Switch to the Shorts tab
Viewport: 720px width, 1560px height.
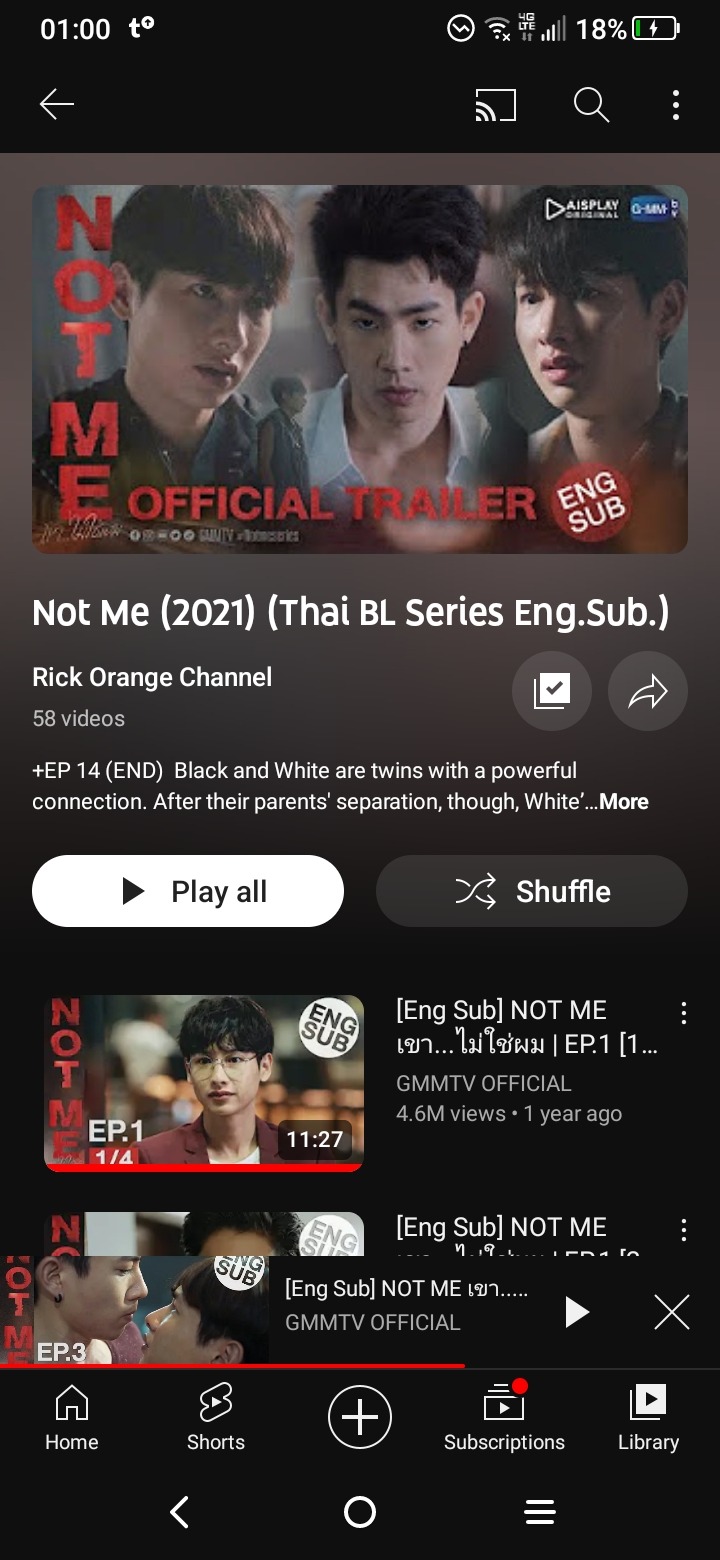(216, 1418)
